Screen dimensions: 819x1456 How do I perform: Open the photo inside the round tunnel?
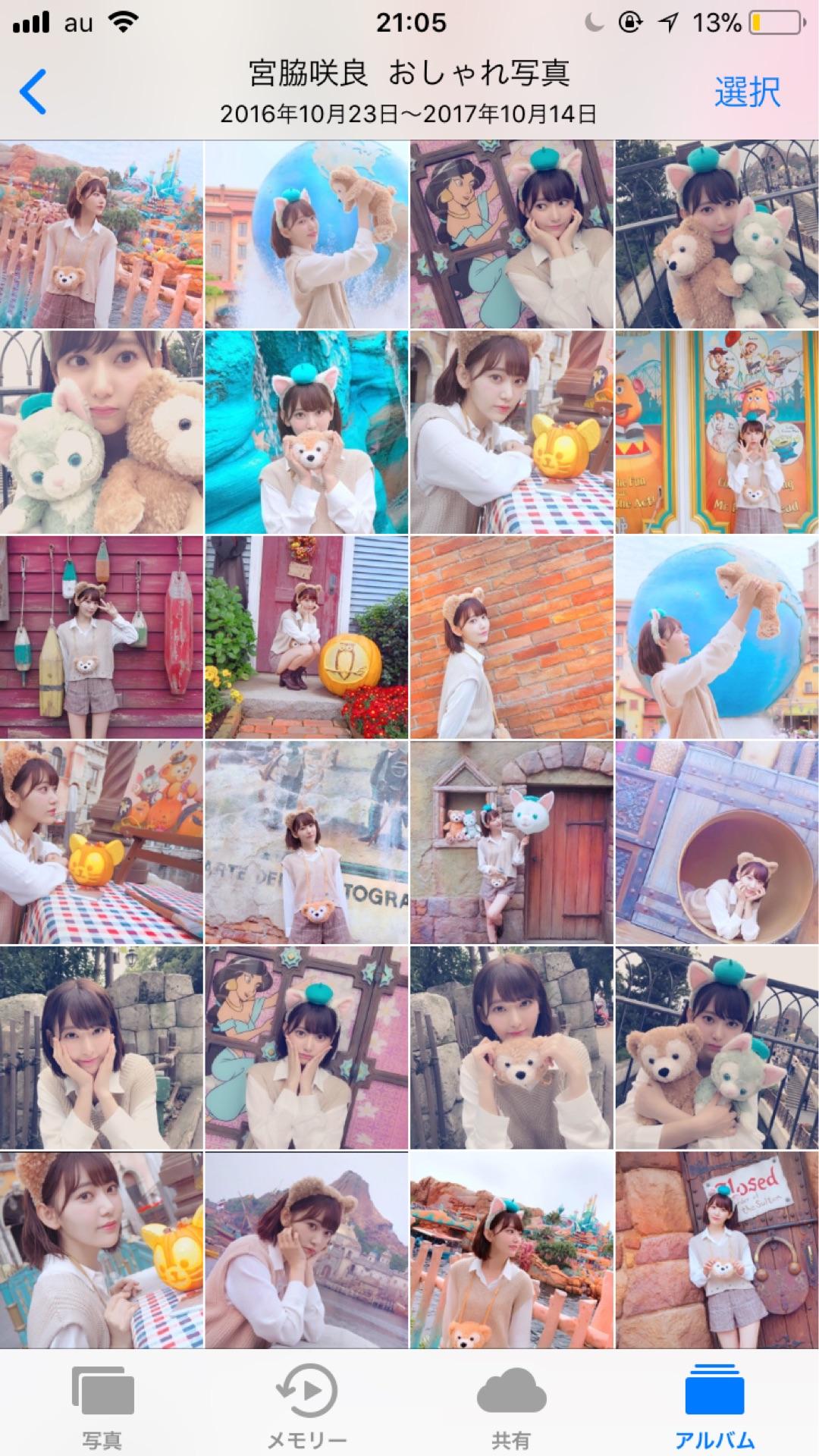[x=717, y=843]
